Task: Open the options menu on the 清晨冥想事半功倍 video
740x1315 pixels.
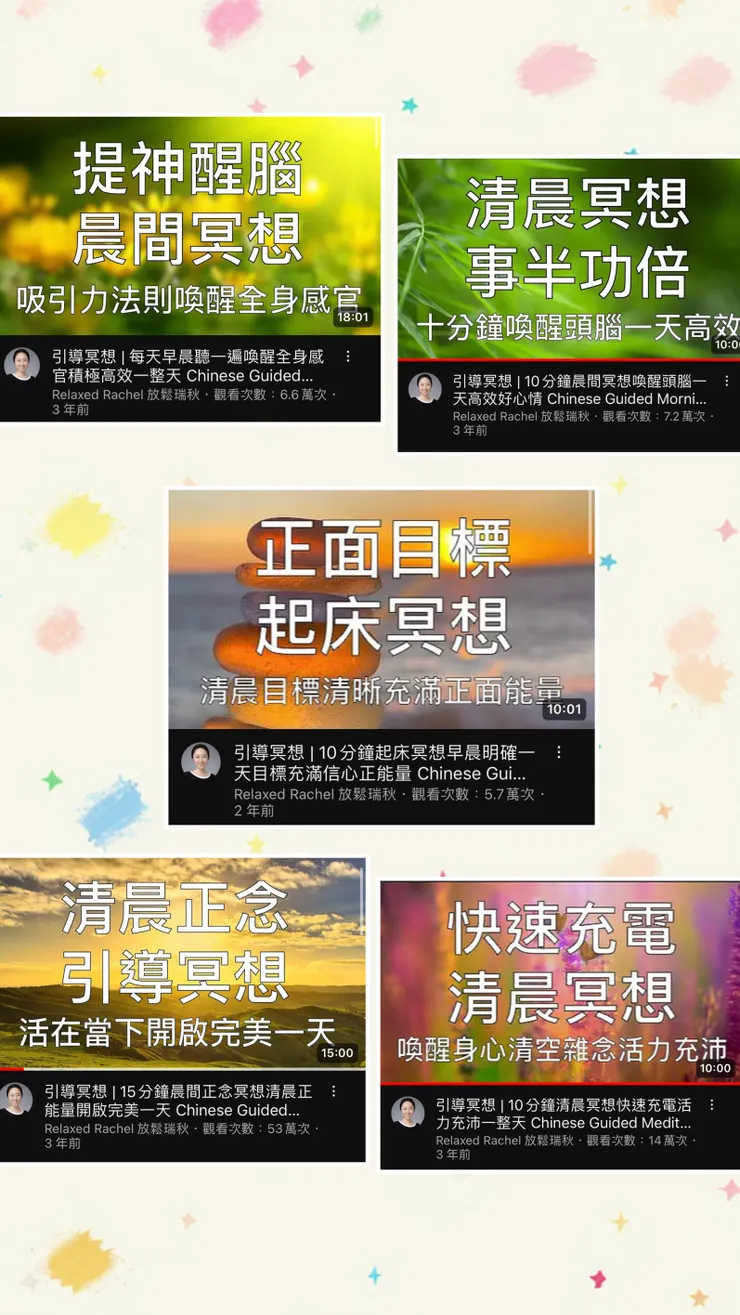Action: (729, 380)
